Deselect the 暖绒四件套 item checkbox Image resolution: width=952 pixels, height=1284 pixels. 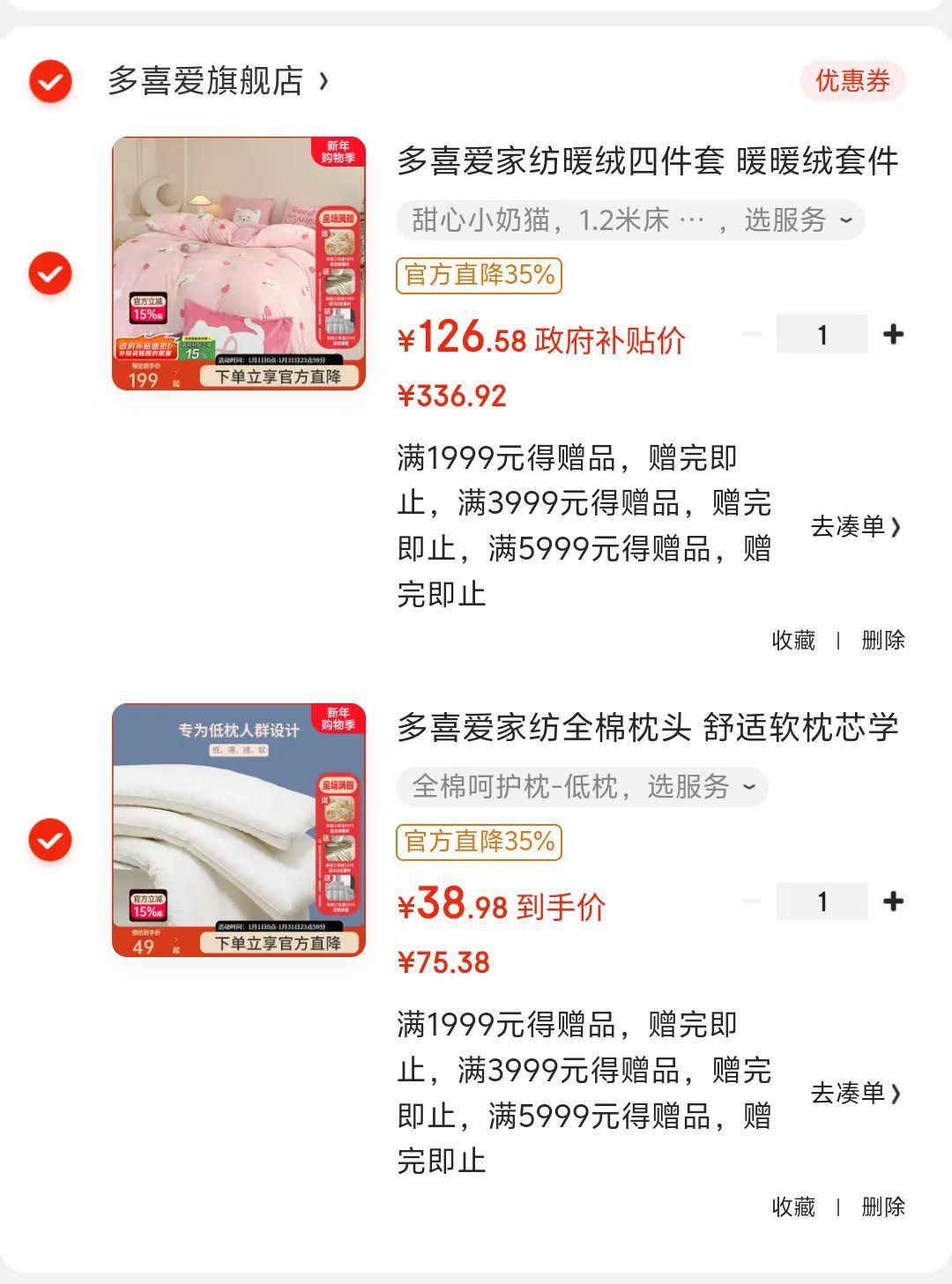coord(50,273)
